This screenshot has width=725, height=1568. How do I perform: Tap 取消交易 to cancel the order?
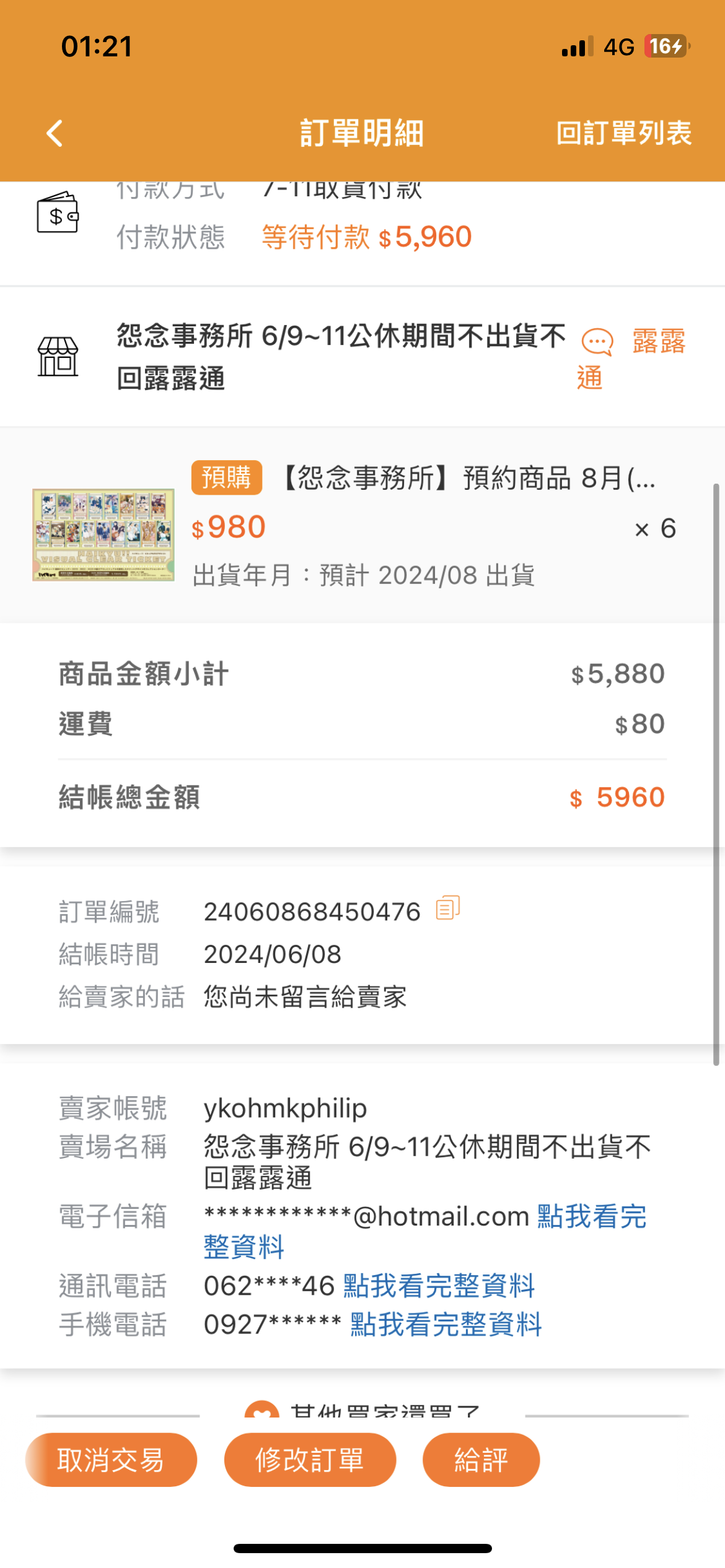tap(111, 1460)
